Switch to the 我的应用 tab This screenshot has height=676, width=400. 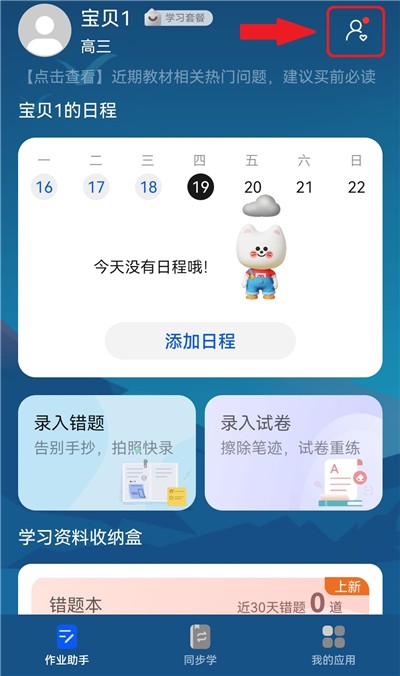click(333, 645)
